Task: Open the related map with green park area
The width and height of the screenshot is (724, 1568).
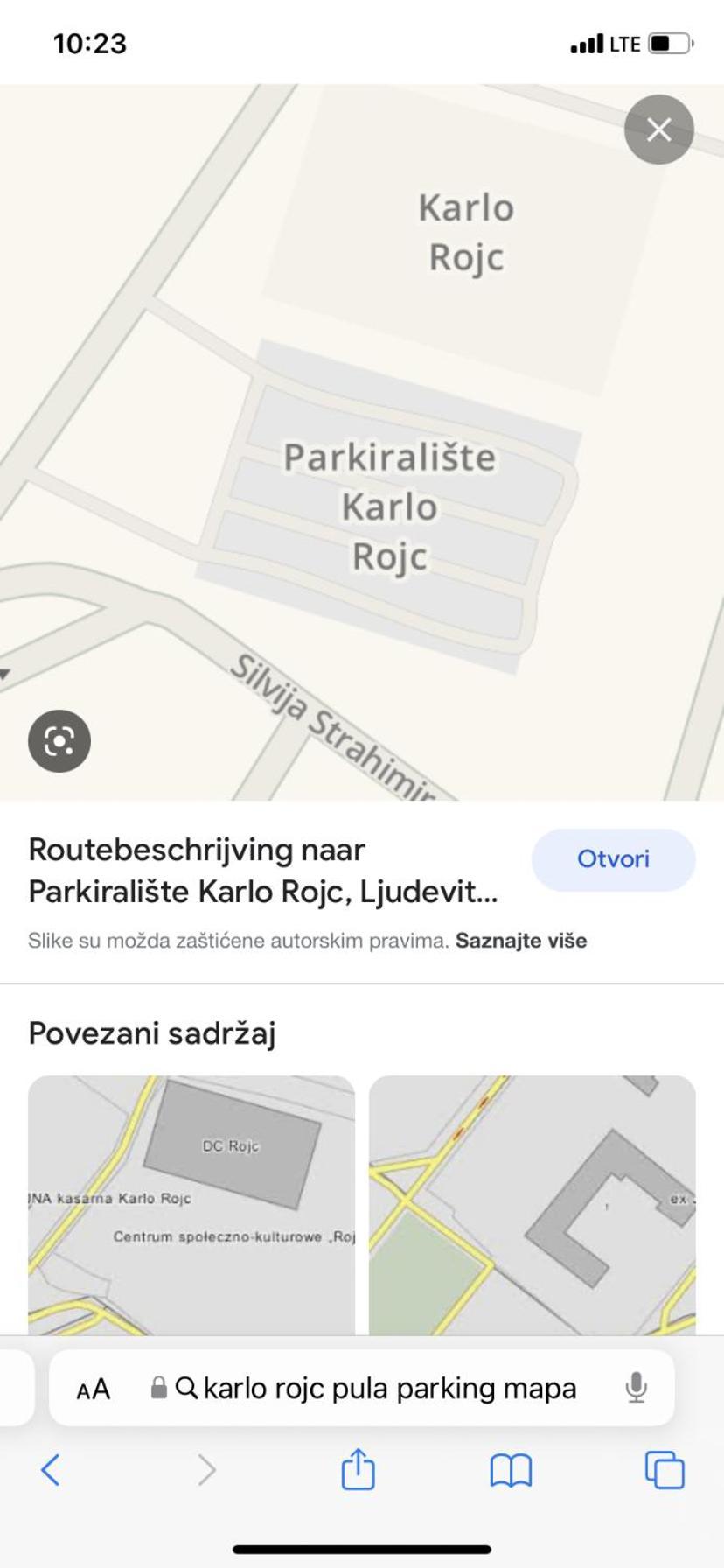Action: pyautogui.click(x=532, y=1204)
